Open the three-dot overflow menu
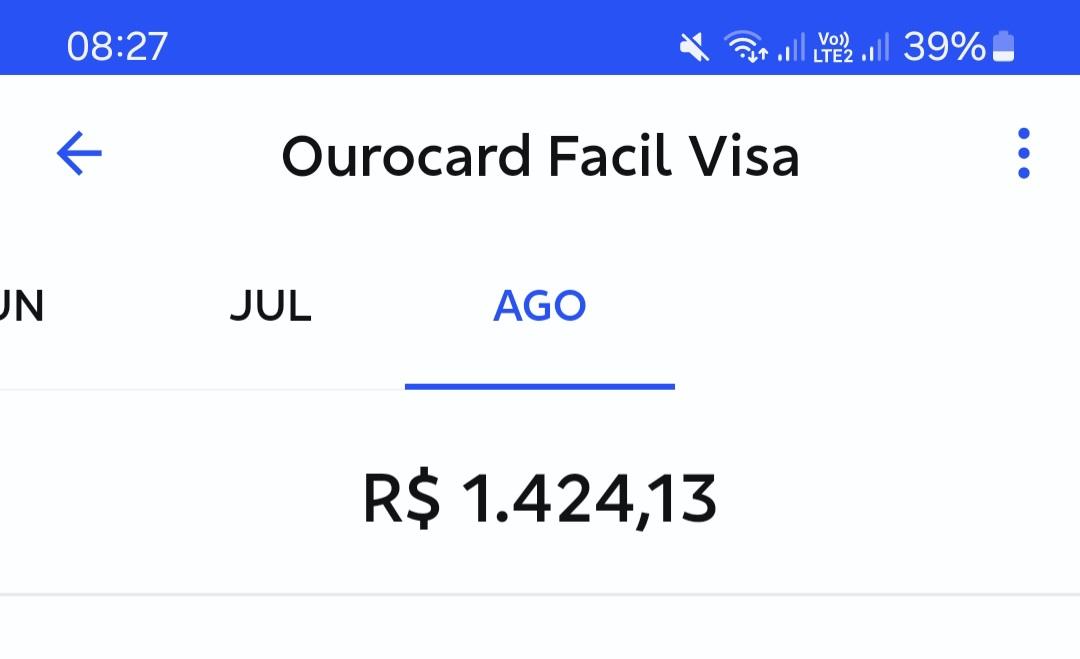 coord(1023,154)
